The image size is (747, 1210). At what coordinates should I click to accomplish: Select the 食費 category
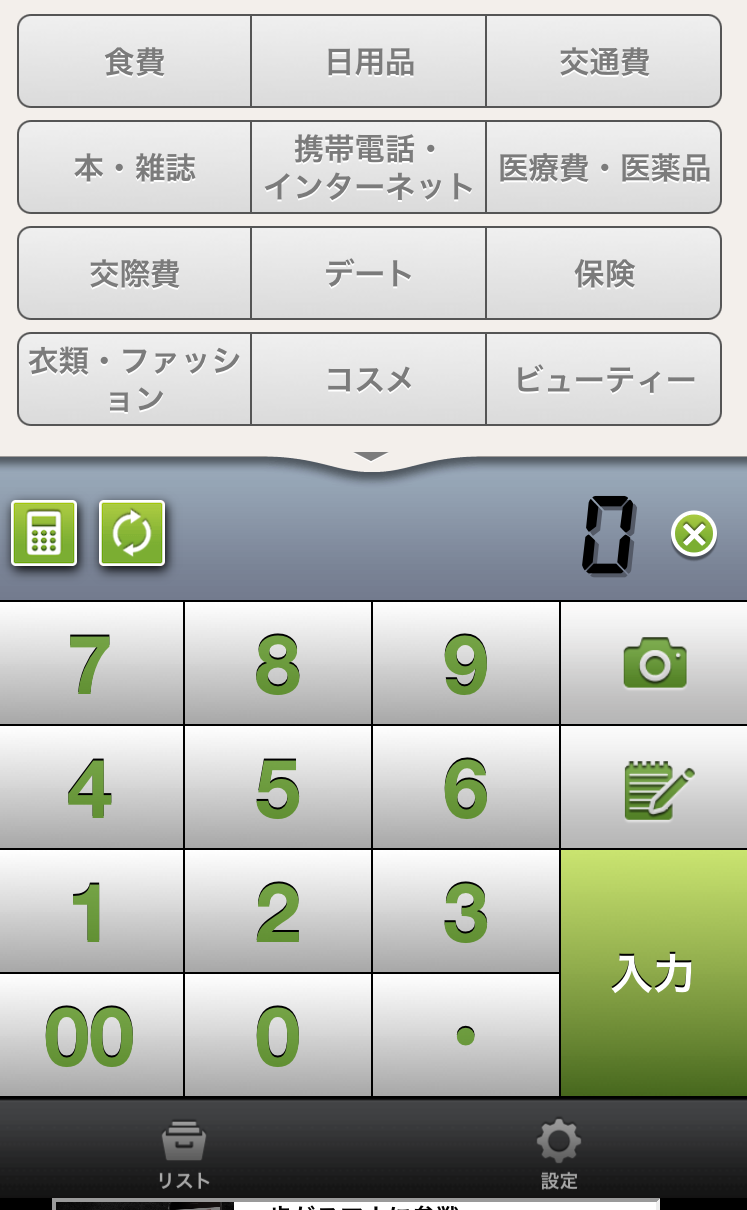(134, 61)
